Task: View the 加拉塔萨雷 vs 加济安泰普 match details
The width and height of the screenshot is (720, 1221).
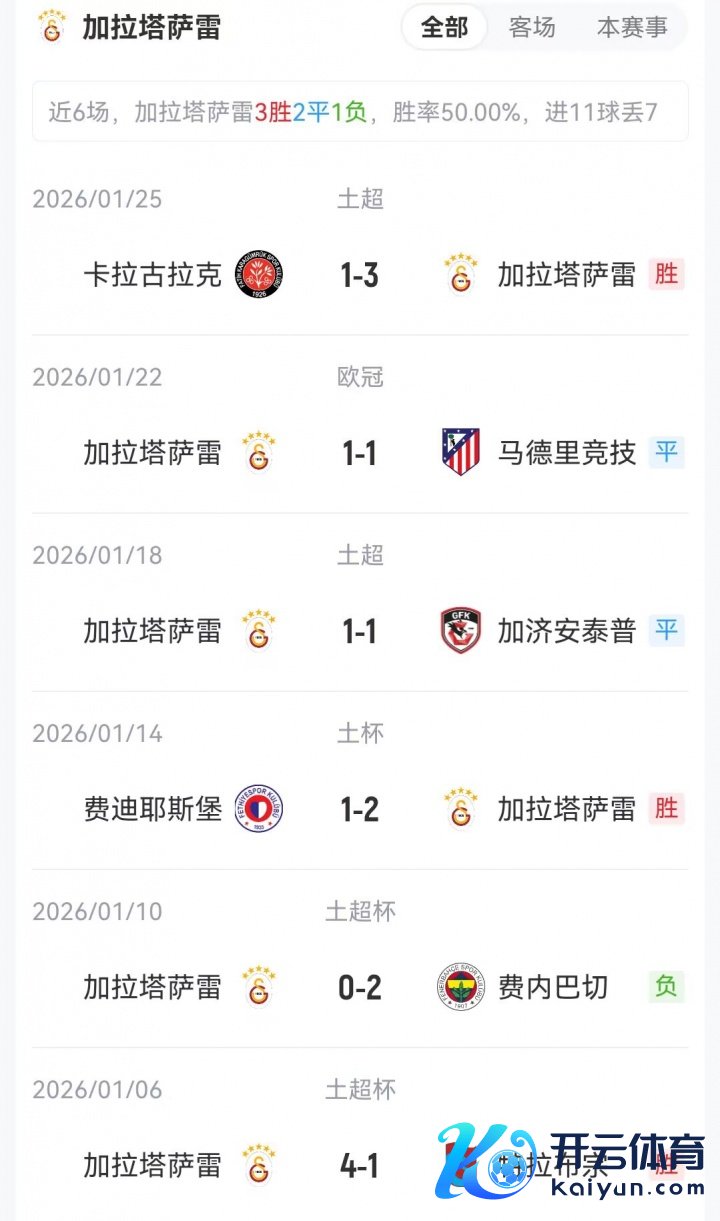Action: 359,631
